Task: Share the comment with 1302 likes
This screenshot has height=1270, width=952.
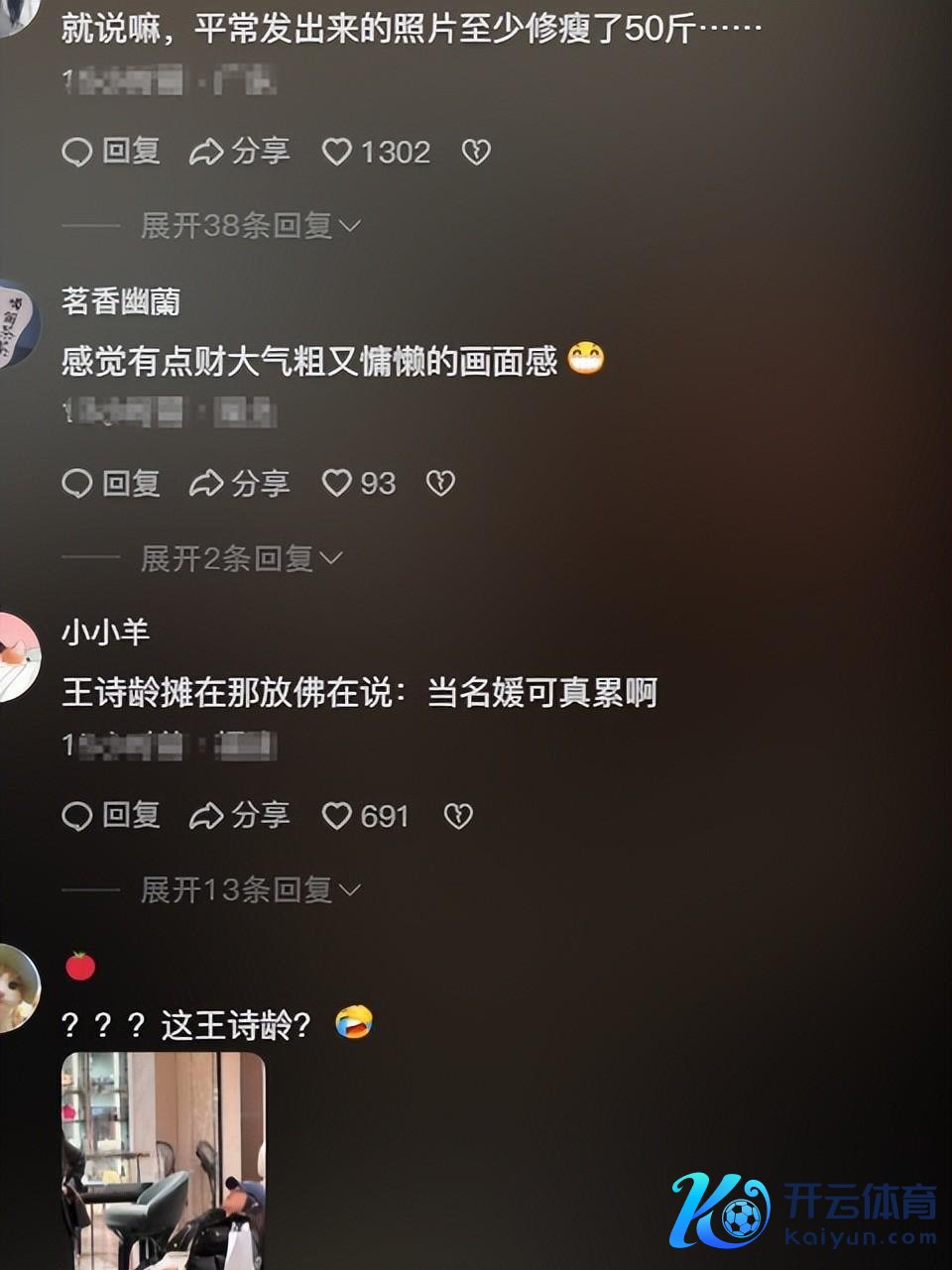Action: click(240, 152)
